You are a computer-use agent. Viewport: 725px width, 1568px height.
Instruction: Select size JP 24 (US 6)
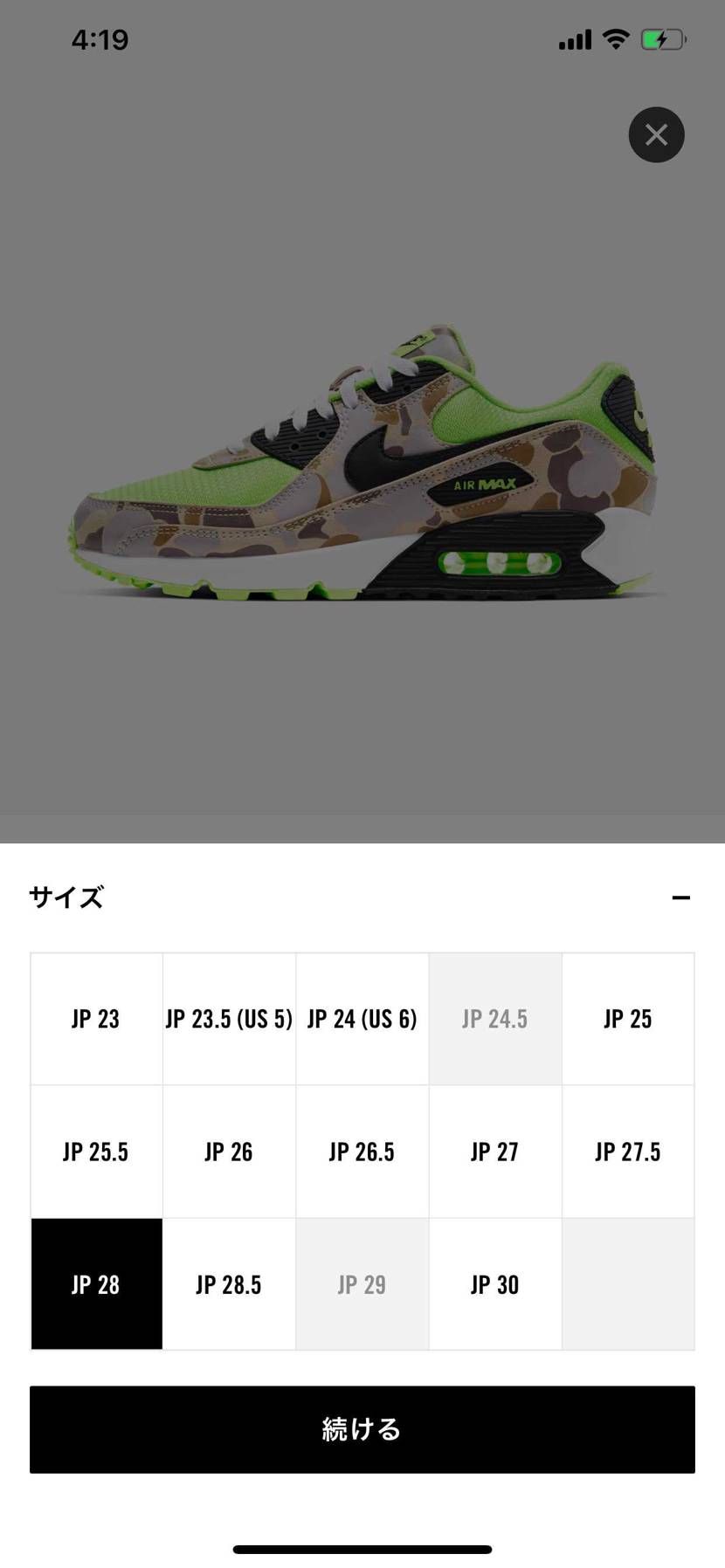point(362,1019)
